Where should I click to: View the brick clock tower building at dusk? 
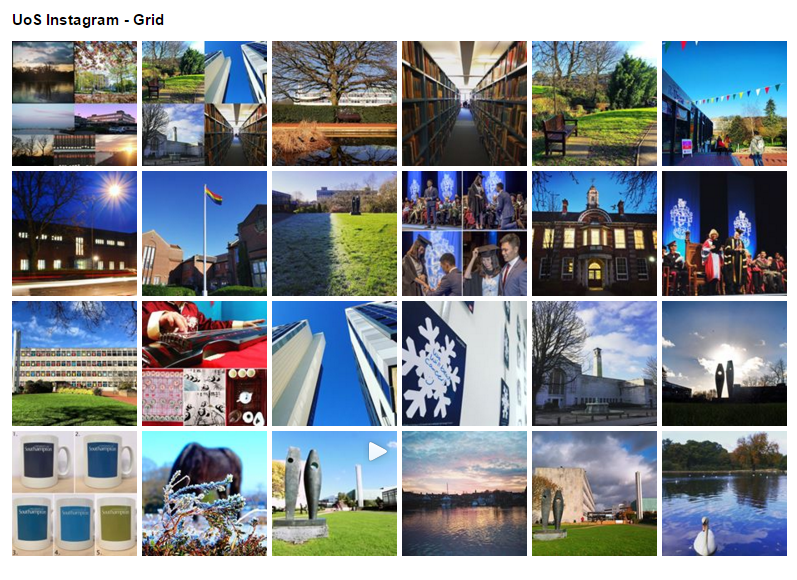(x=594, y=233)
